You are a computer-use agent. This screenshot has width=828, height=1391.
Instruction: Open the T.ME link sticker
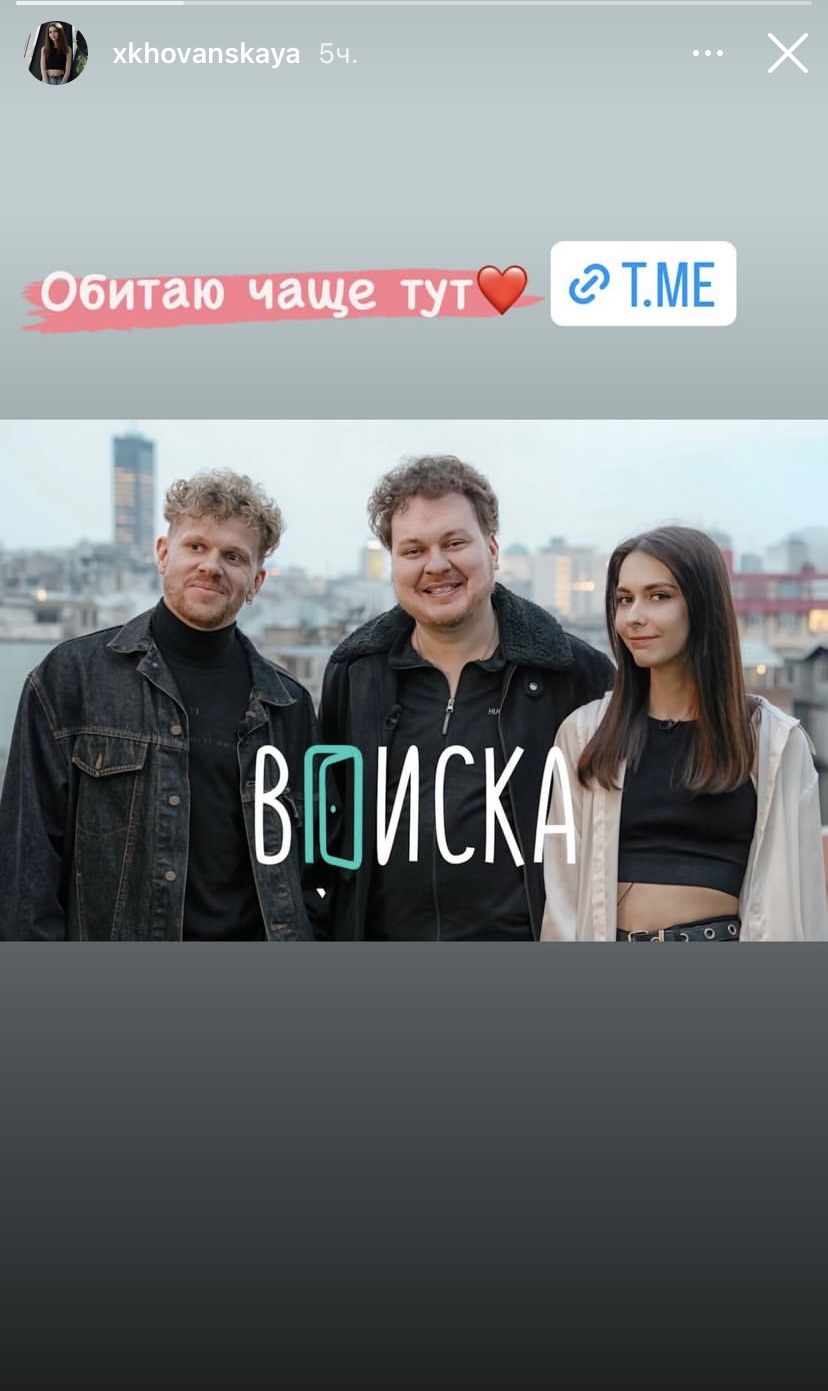643,284
